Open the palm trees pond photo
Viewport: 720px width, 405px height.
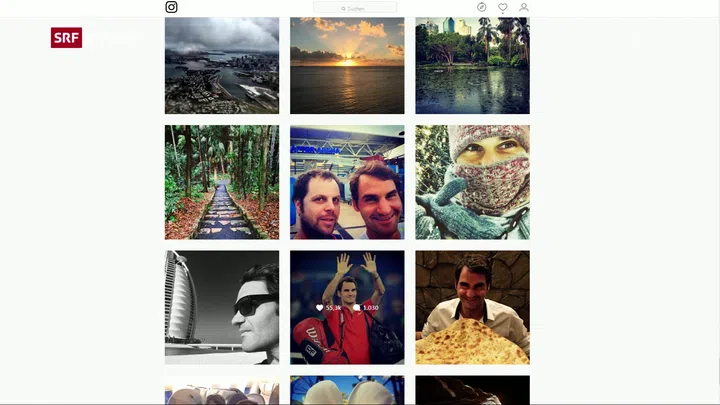coord(472,66)
